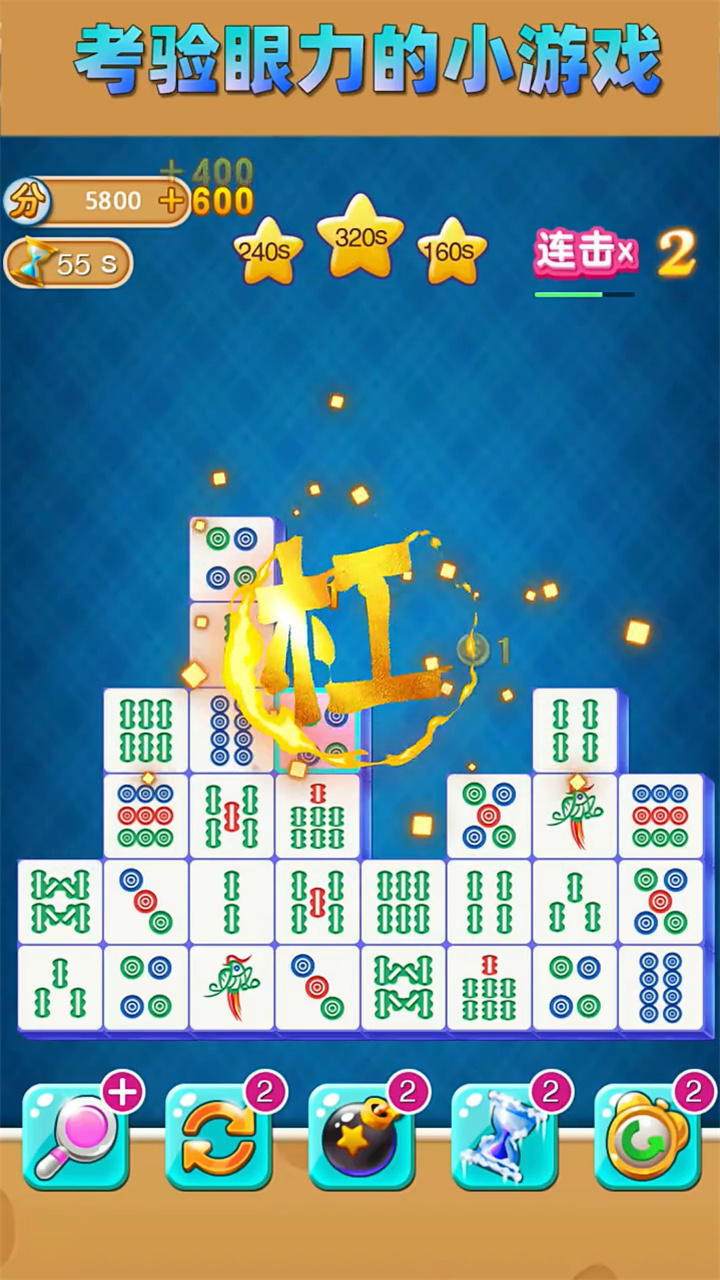
Task: Activate the bomb power-up
Action: point(361,1137)
